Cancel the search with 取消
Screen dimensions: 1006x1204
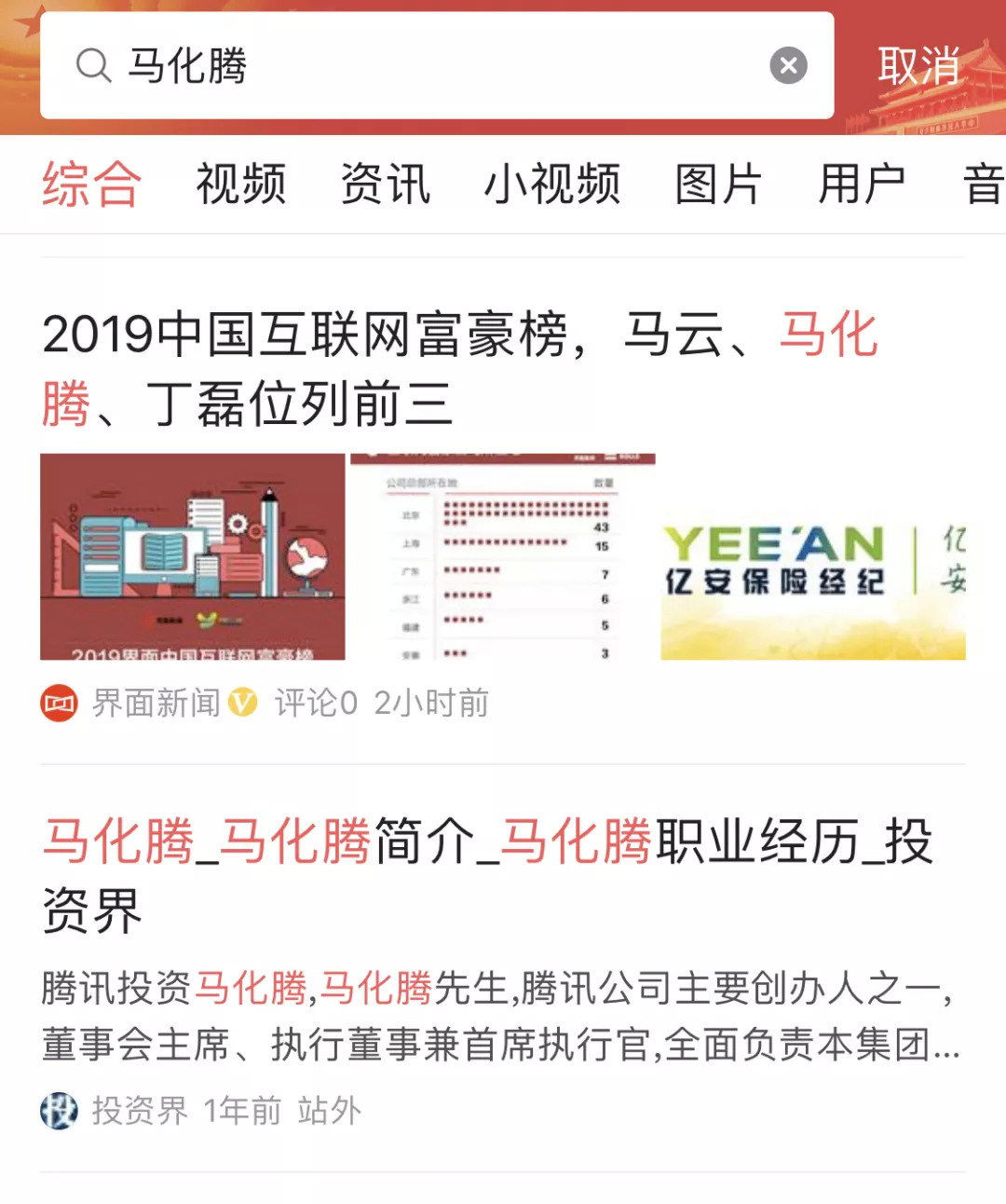918,66
